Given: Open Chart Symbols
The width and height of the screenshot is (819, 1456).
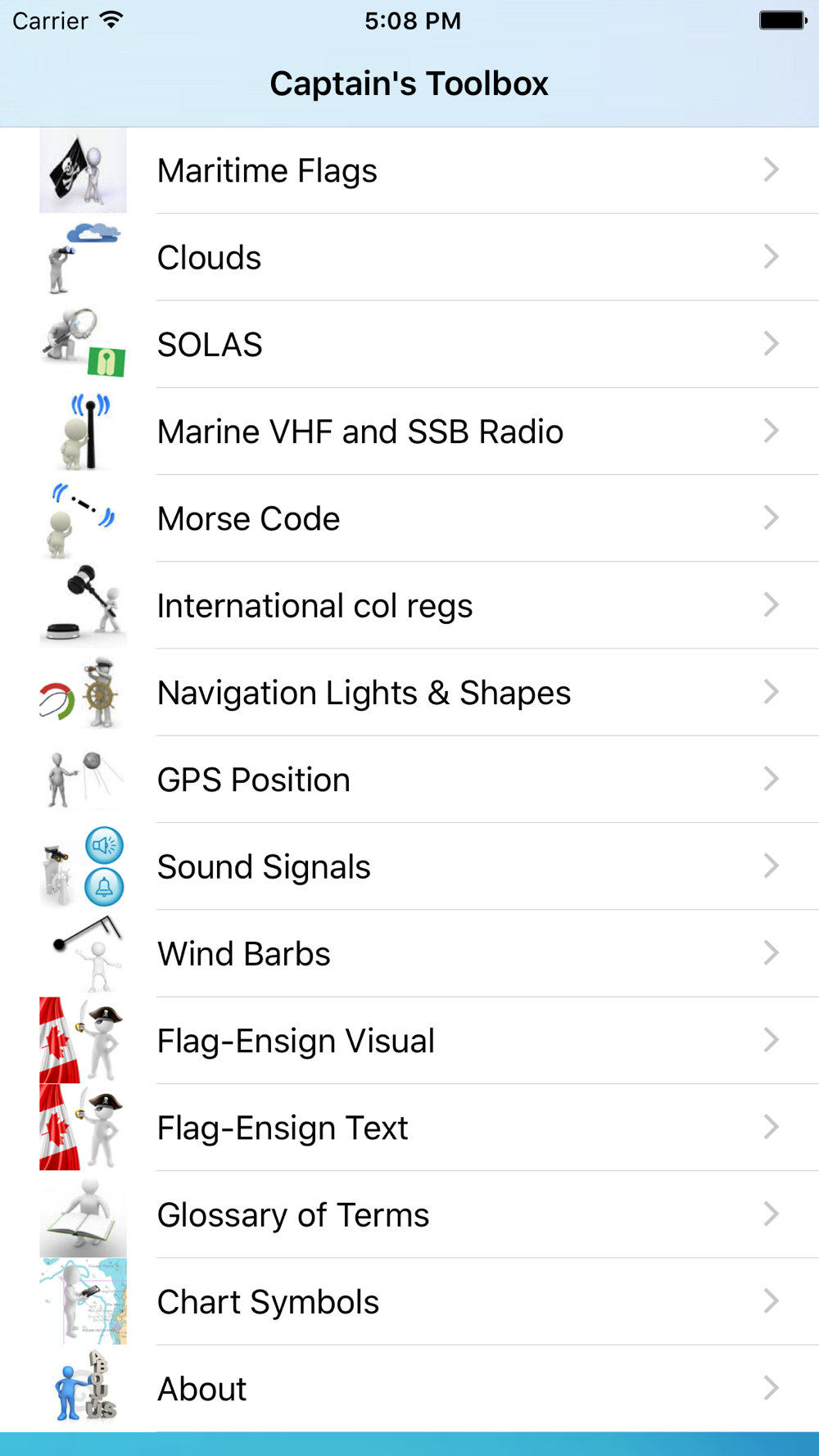Looking at the screenshot, I should pos(409,1301).
